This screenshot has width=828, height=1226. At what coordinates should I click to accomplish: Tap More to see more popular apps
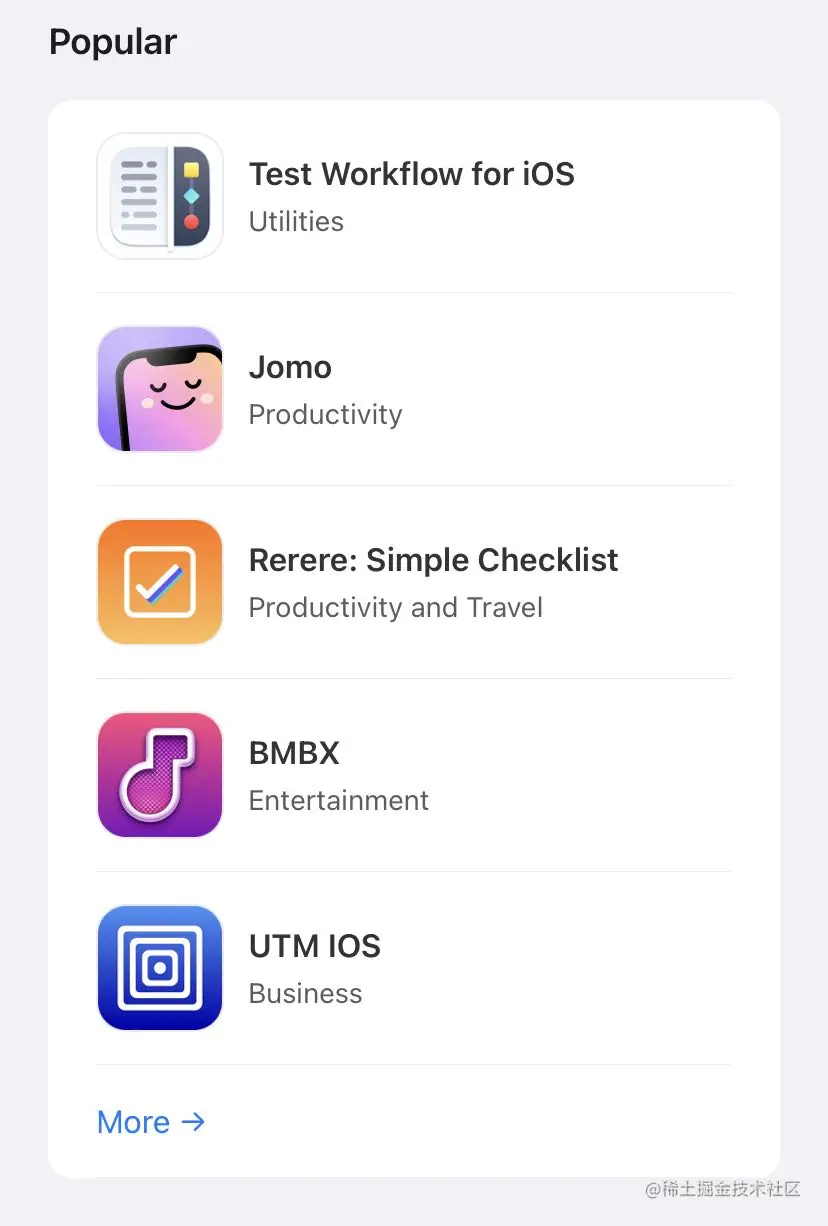click(150, 1122)
